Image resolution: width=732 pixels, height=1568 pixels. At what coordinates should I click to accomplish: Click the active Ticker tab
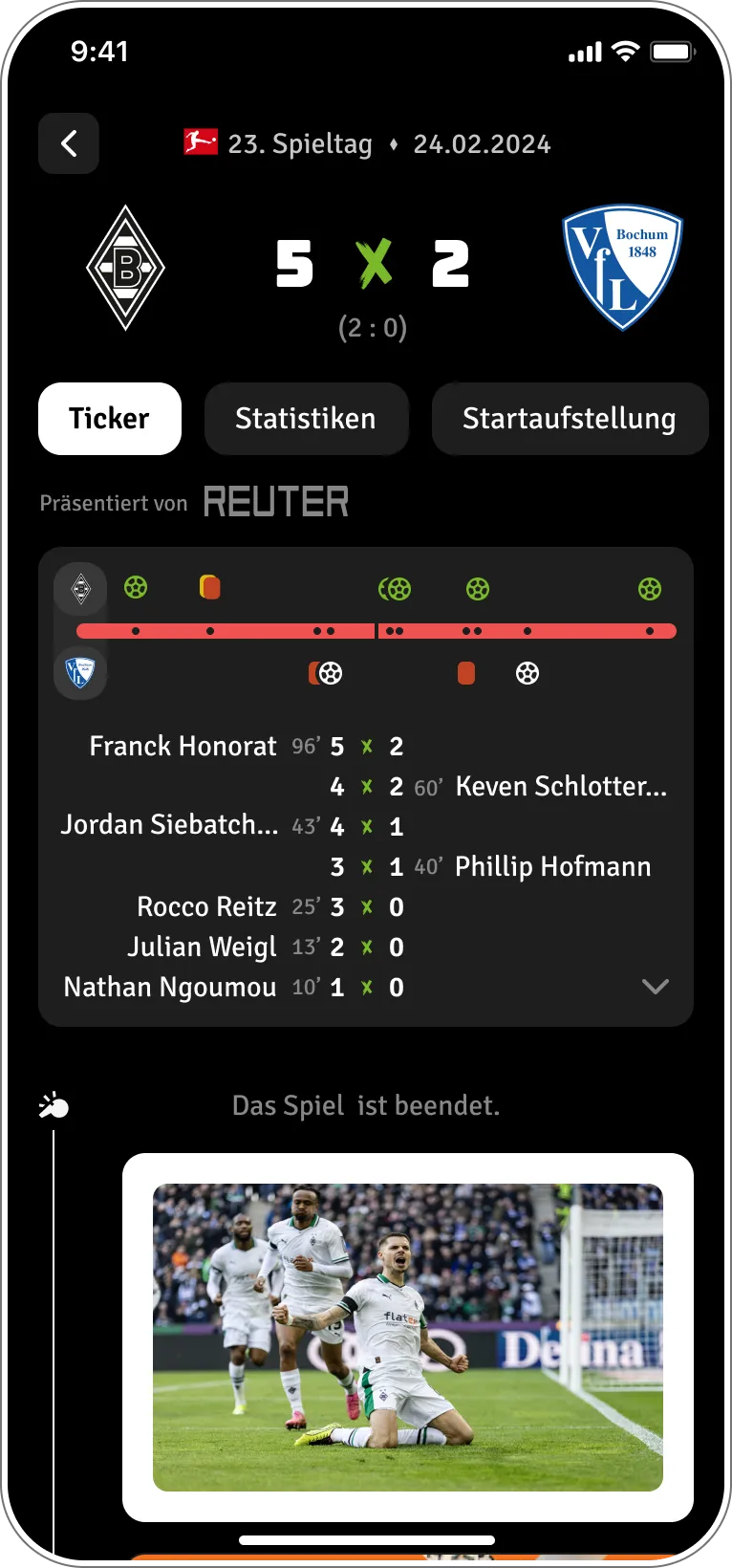point(109,418)
